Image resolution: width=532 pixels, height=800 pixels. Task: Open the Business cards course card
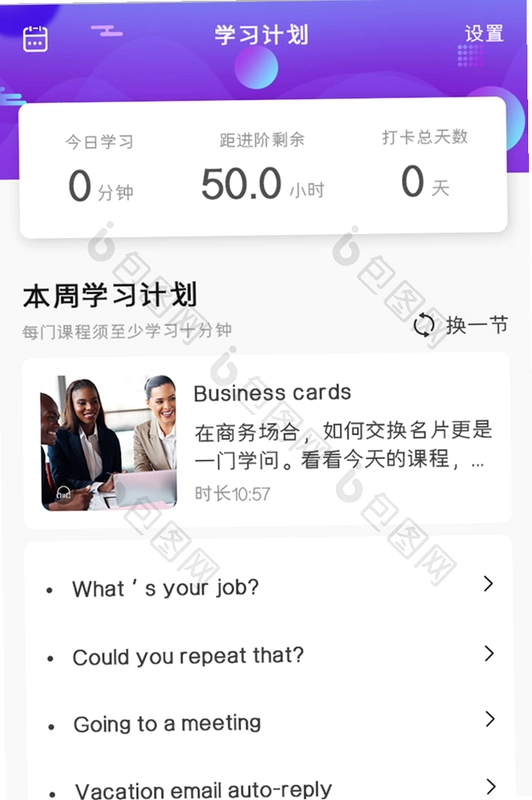click(267, 441)
